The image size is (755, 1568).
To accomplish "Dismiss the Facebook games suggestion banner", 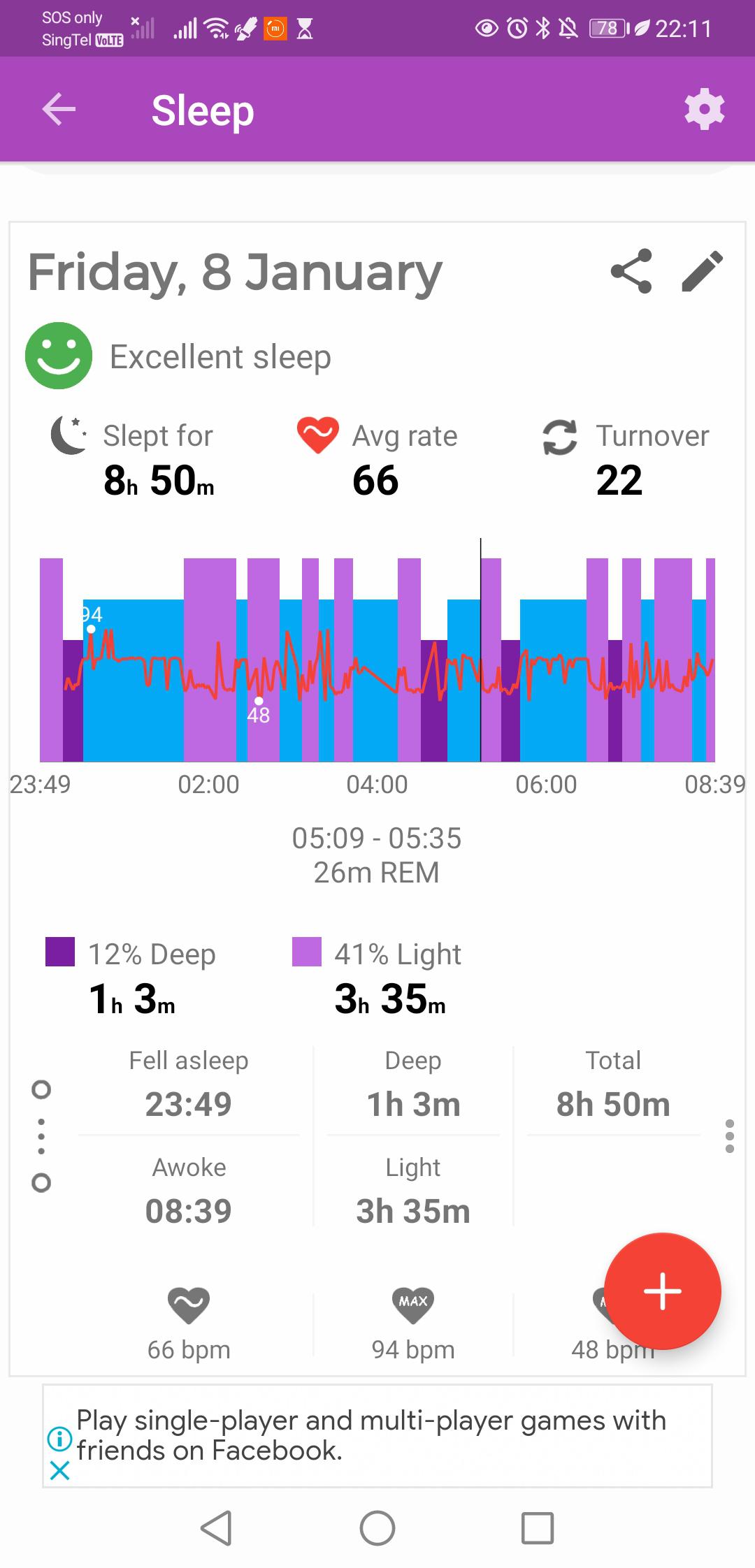I will pos(60,1469).
